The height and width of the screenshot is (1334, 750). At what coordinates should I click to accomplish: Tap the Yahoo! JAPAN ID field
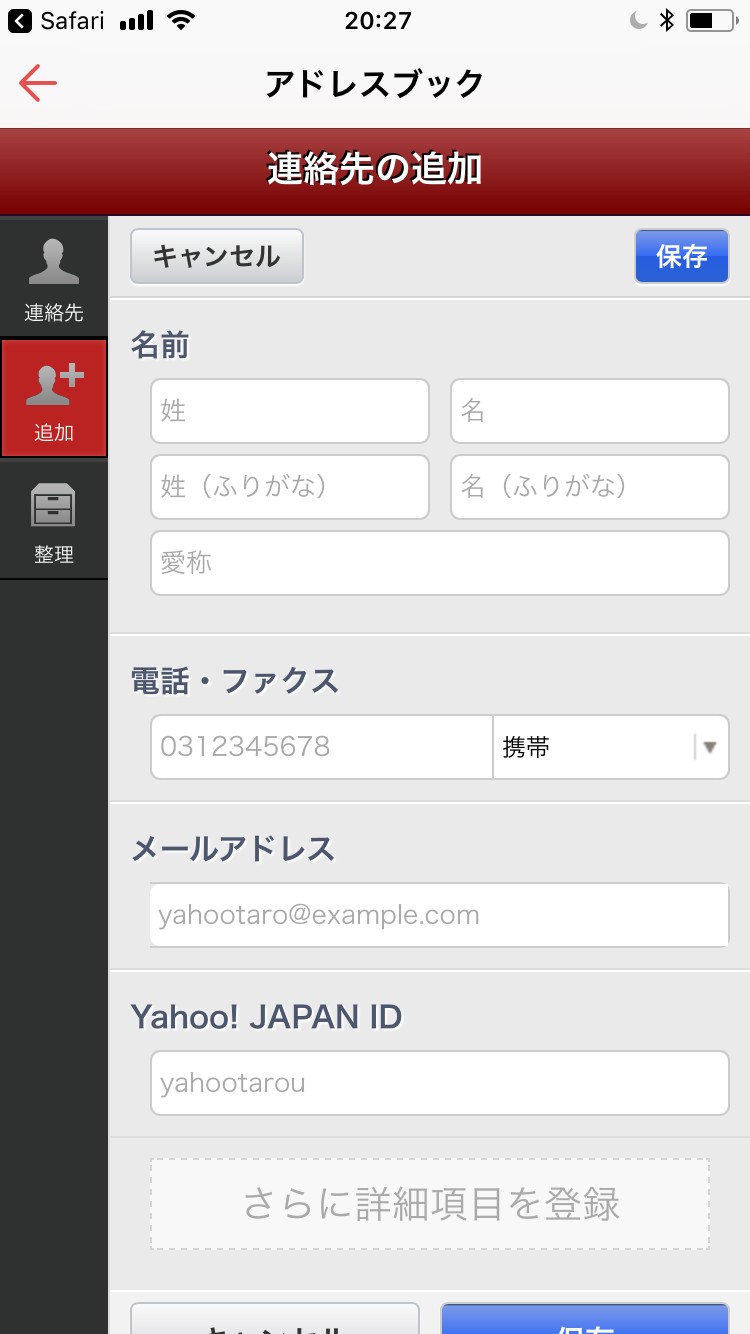(x=440, y=1083)
